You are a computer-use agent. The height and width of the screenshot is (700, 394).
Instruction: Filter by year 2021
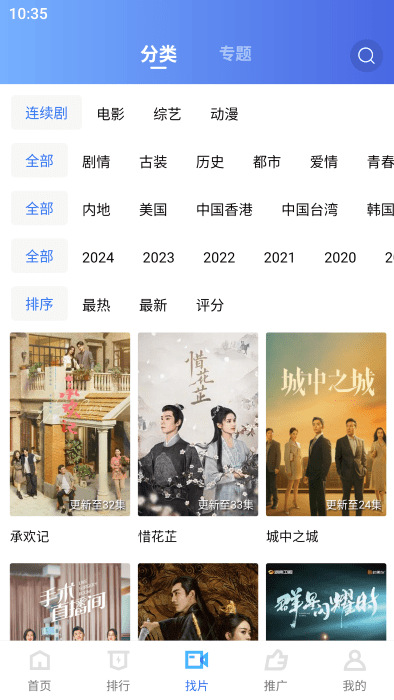tap(279, 258)
